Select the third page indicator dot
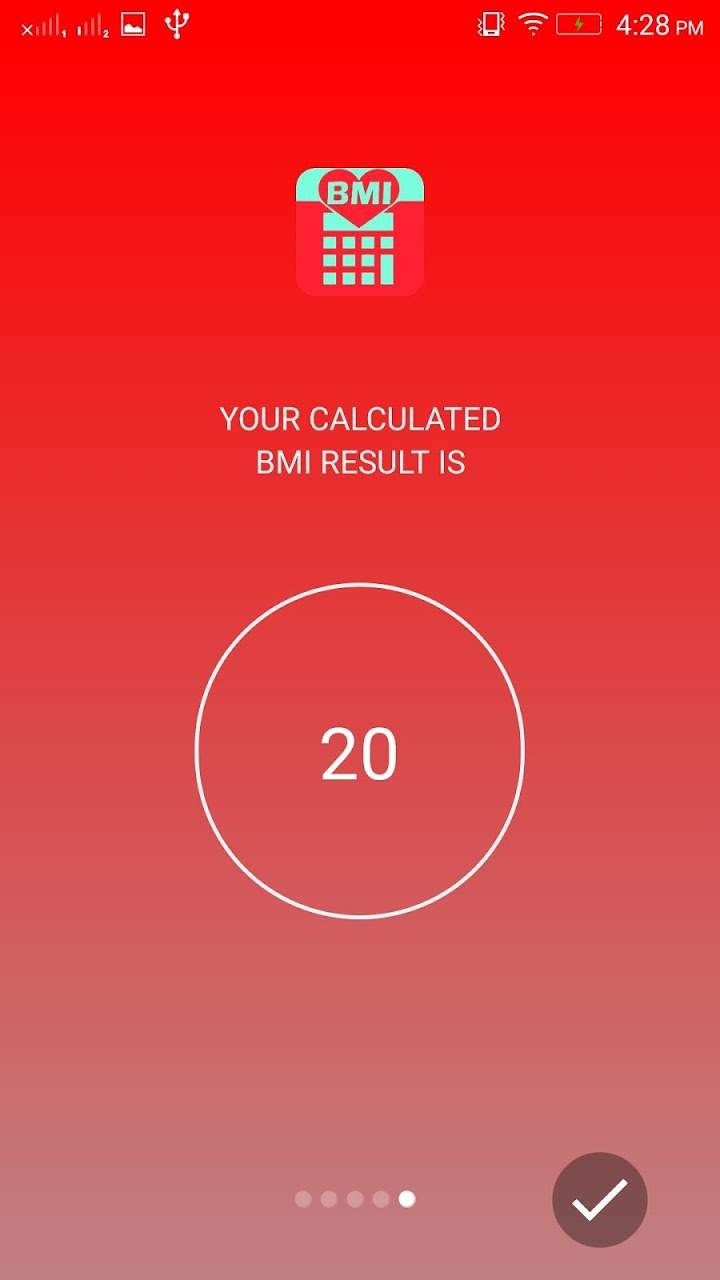This screenshot has height=1280, width=720. point(353,1198)
